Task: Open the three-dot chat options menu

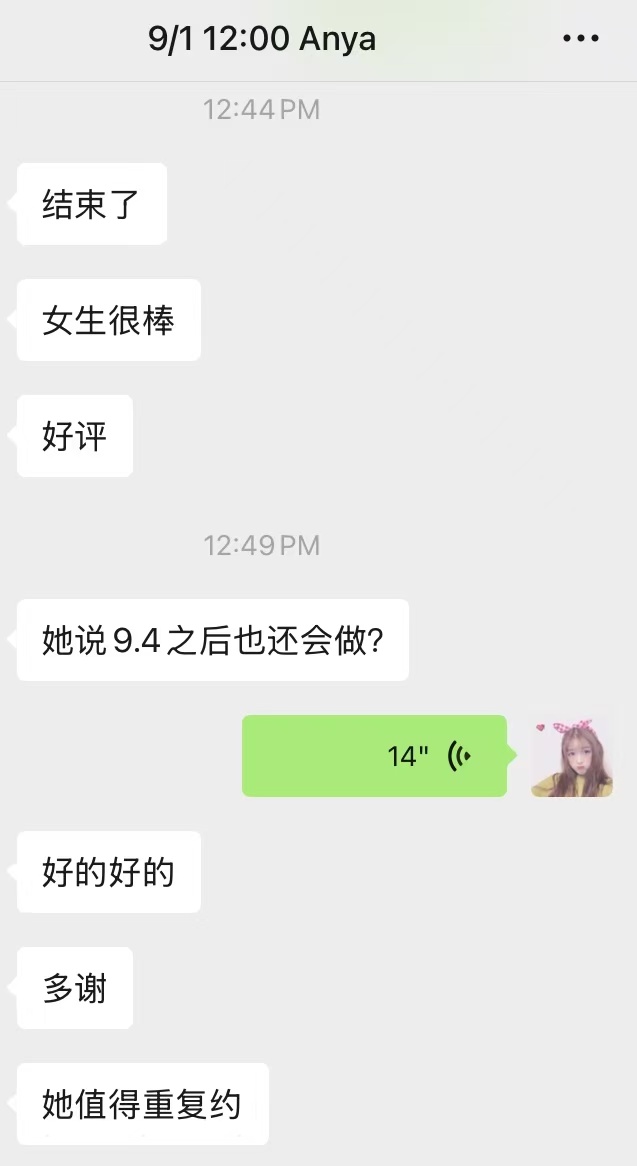Action: pyautogui.click(x=581, y=39)
